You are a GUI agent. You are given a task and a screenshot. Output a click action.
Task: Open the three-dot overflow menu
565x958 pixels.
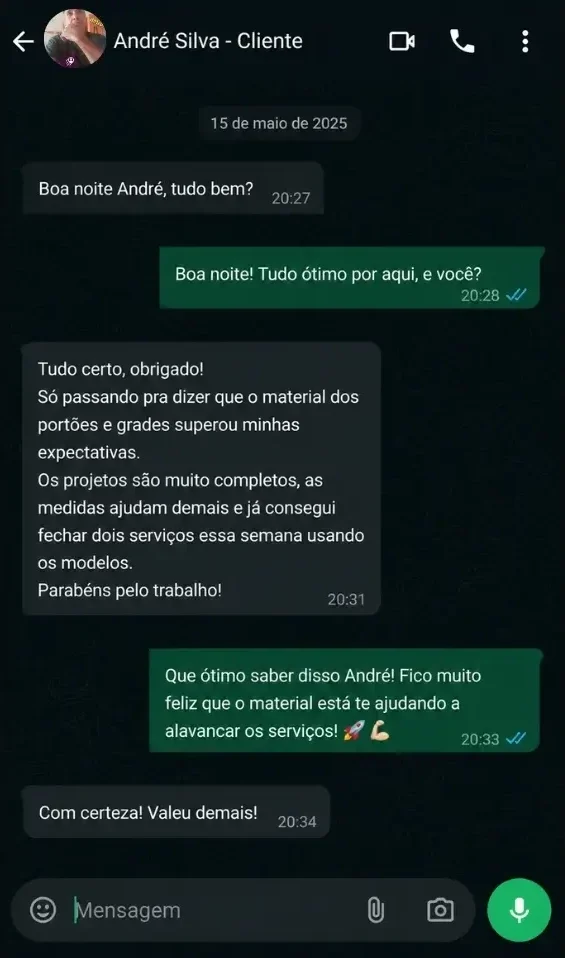point(525,42)
